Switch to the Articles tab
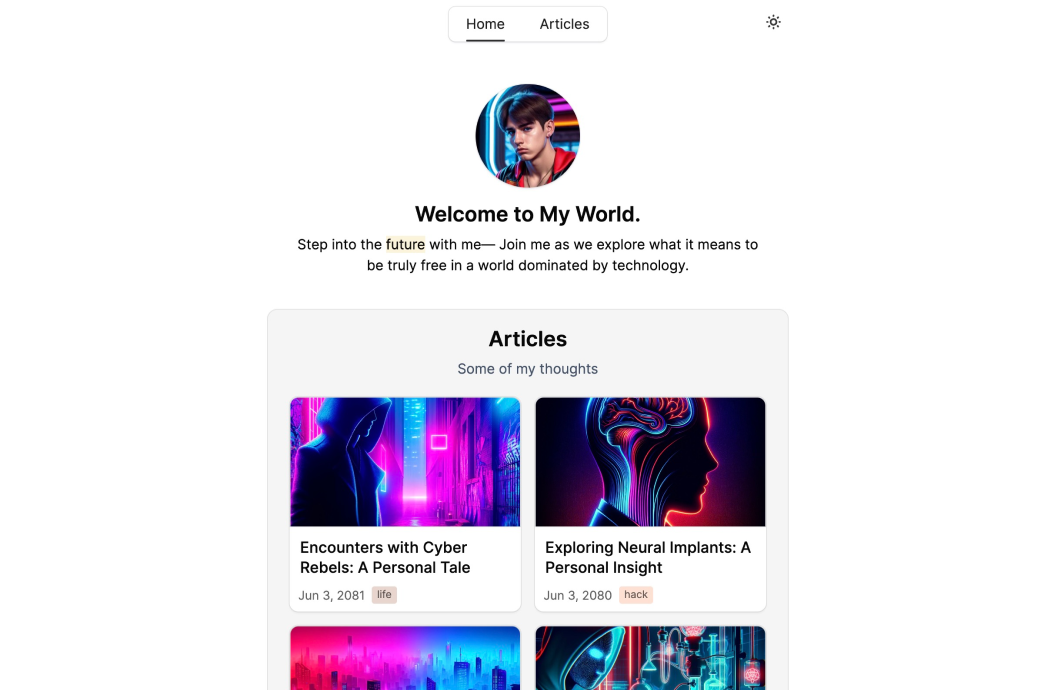Image resolution: width=1044 pixels, height=690 pixels. [564, 24]
